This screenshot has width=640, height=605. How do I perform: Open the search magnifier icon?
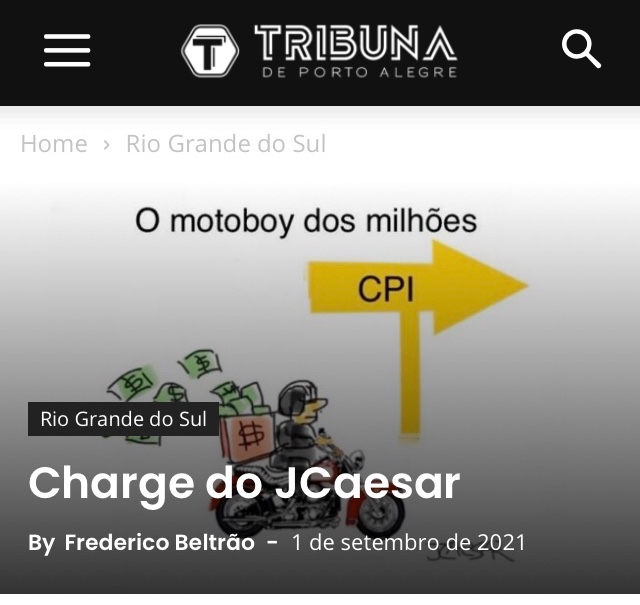(x=581, y=48)
